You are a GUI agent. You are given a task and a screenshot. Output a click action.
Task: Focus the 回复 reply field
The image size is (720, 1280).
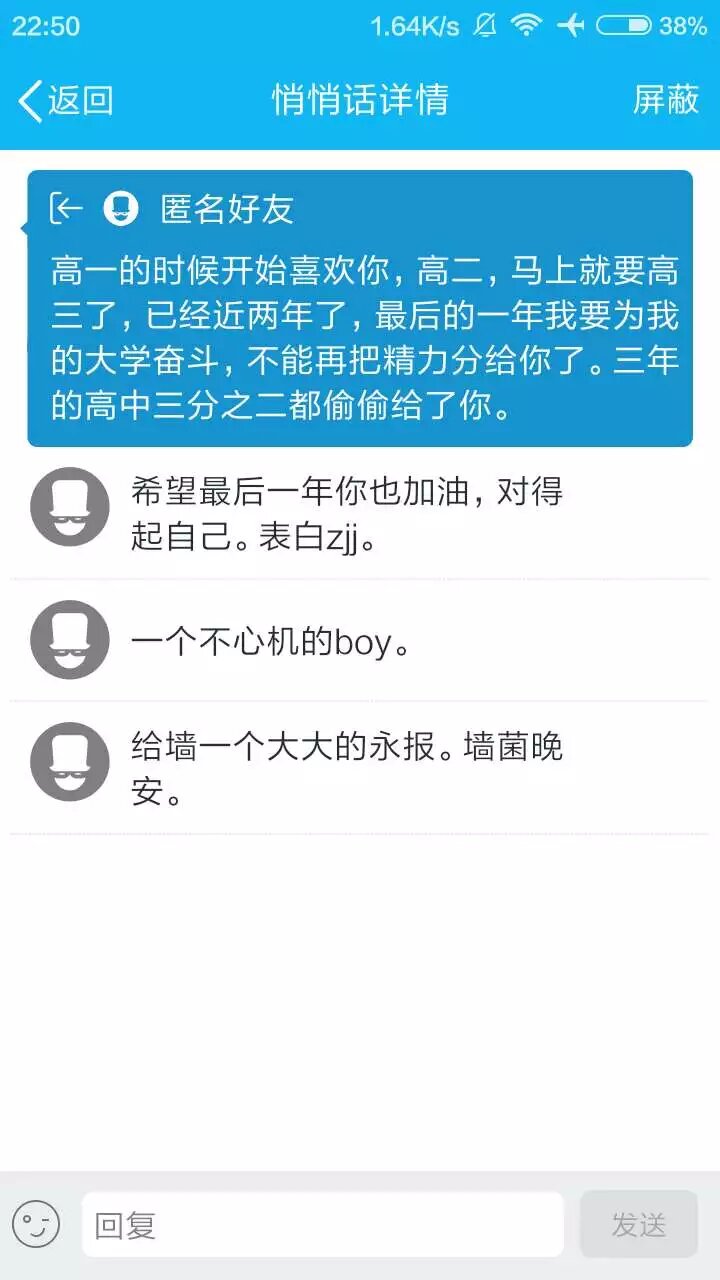[322, 1224]
